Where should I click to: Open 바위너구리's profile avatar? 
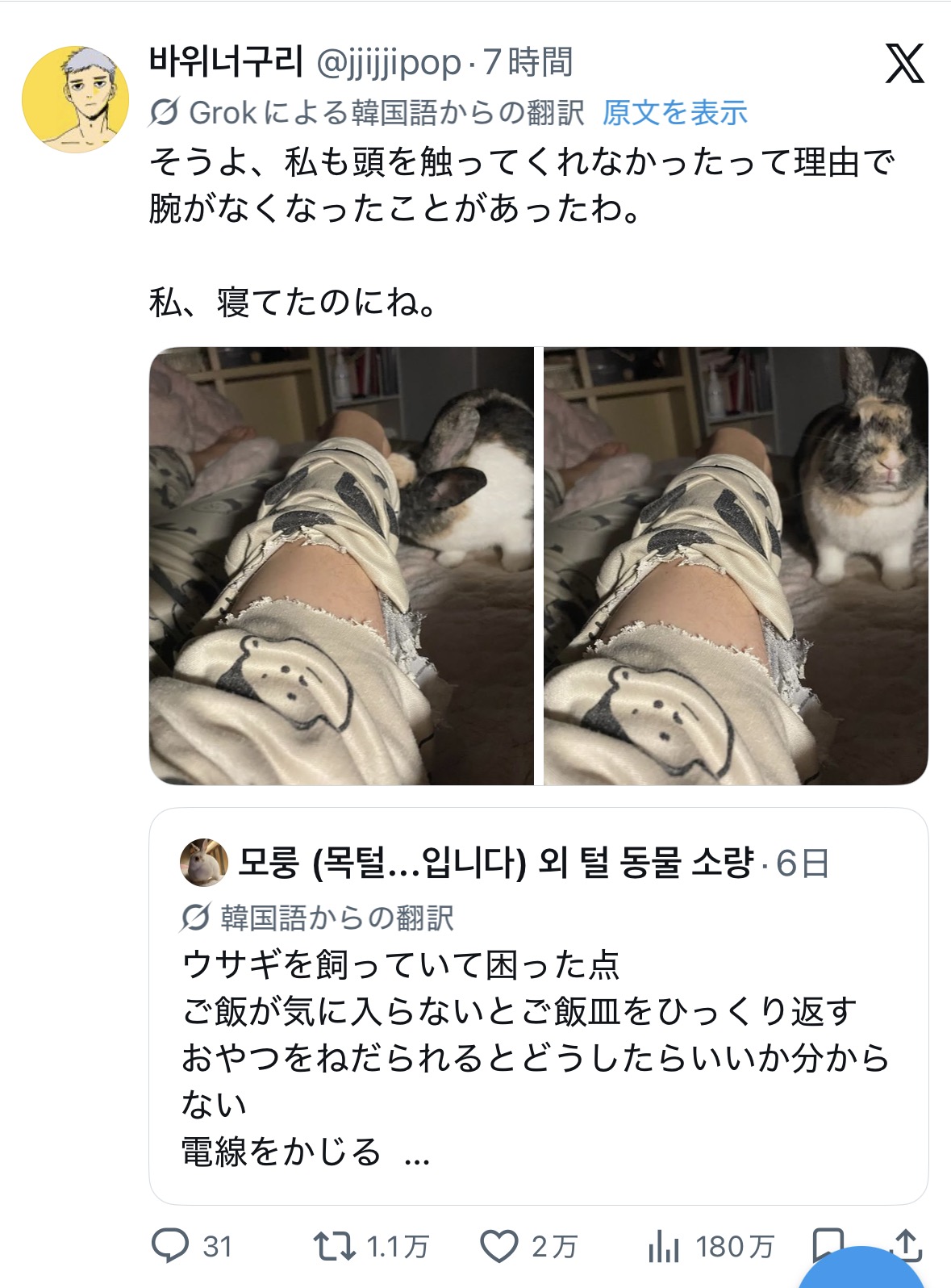[x=75, y=100]
